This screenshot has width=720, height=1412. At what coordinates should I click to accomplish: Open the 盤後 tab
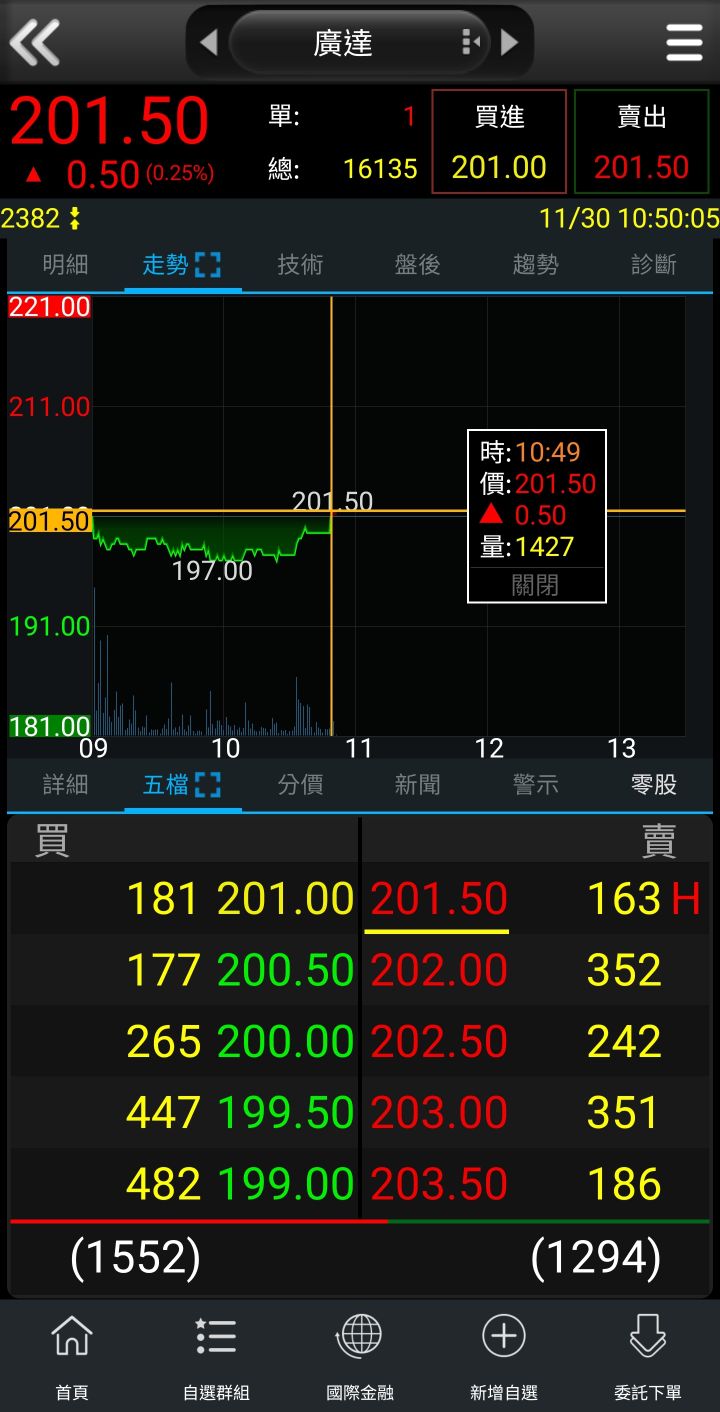coord(417,265)
